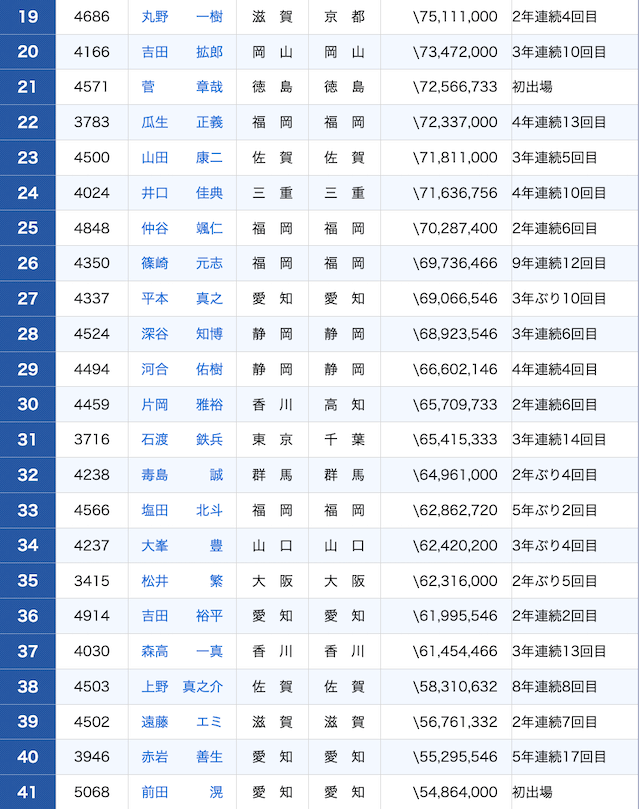
Task: View 上野 真之介's racer details
Action: [x=182, y=687]
